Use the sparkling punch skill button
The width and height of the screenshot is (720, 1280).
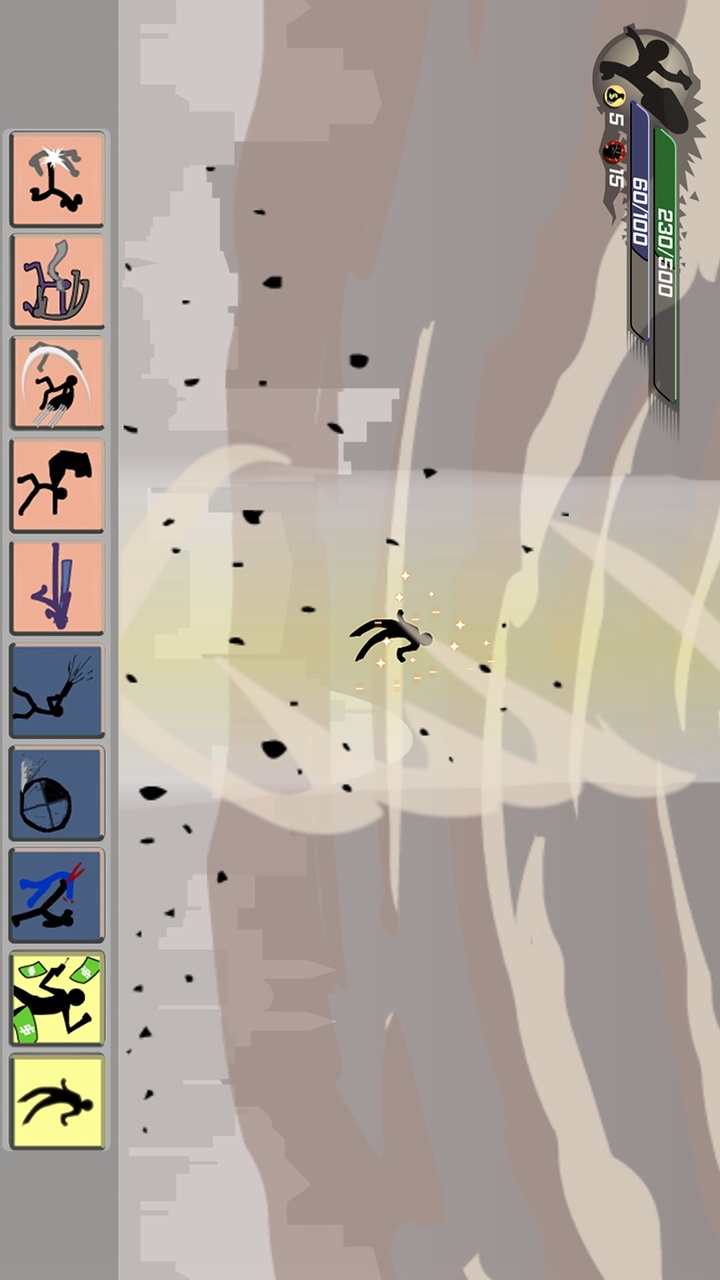point(57,180)
